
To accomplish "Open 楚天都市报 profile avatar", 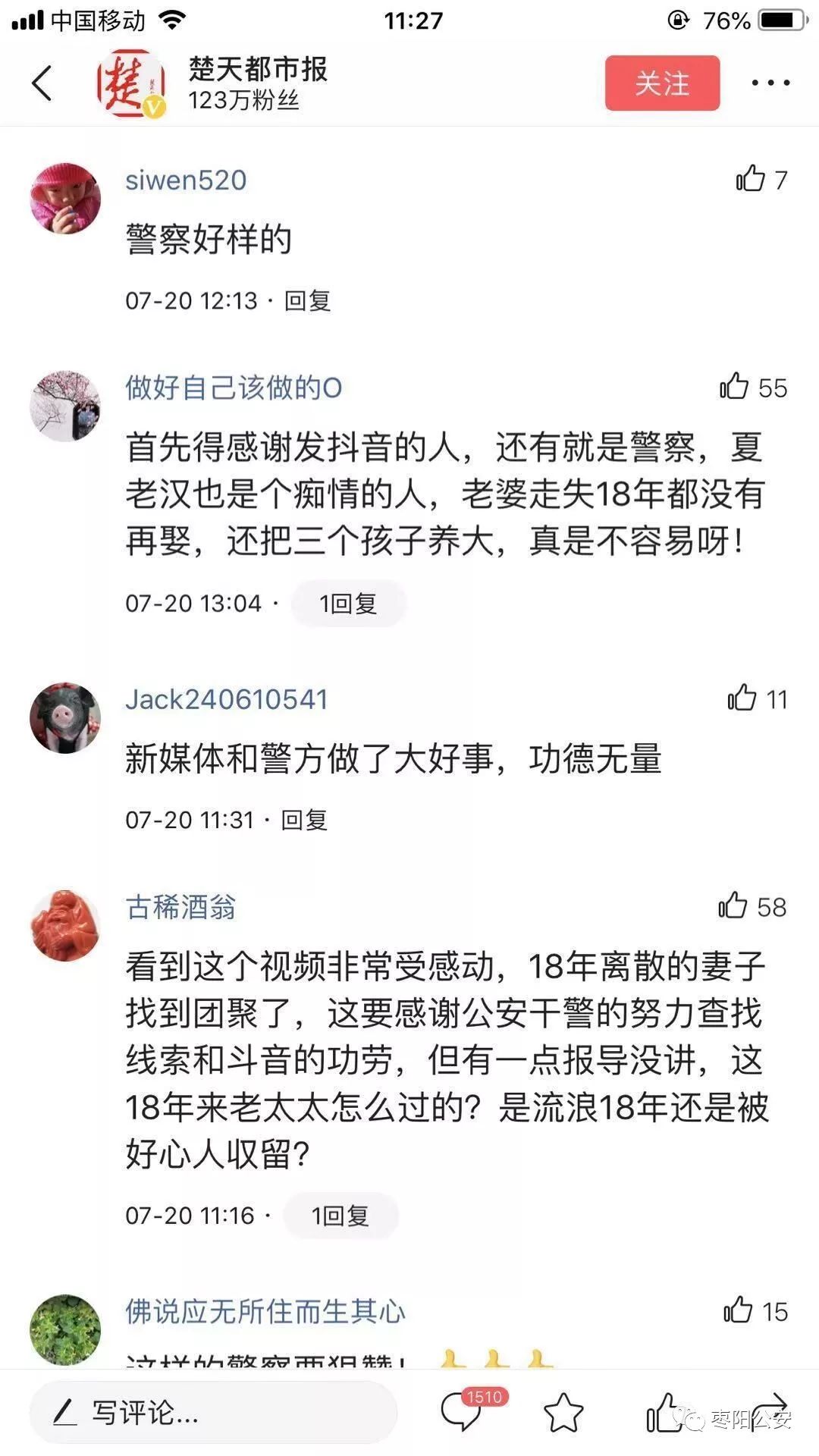I will click(x=132, y=83).
